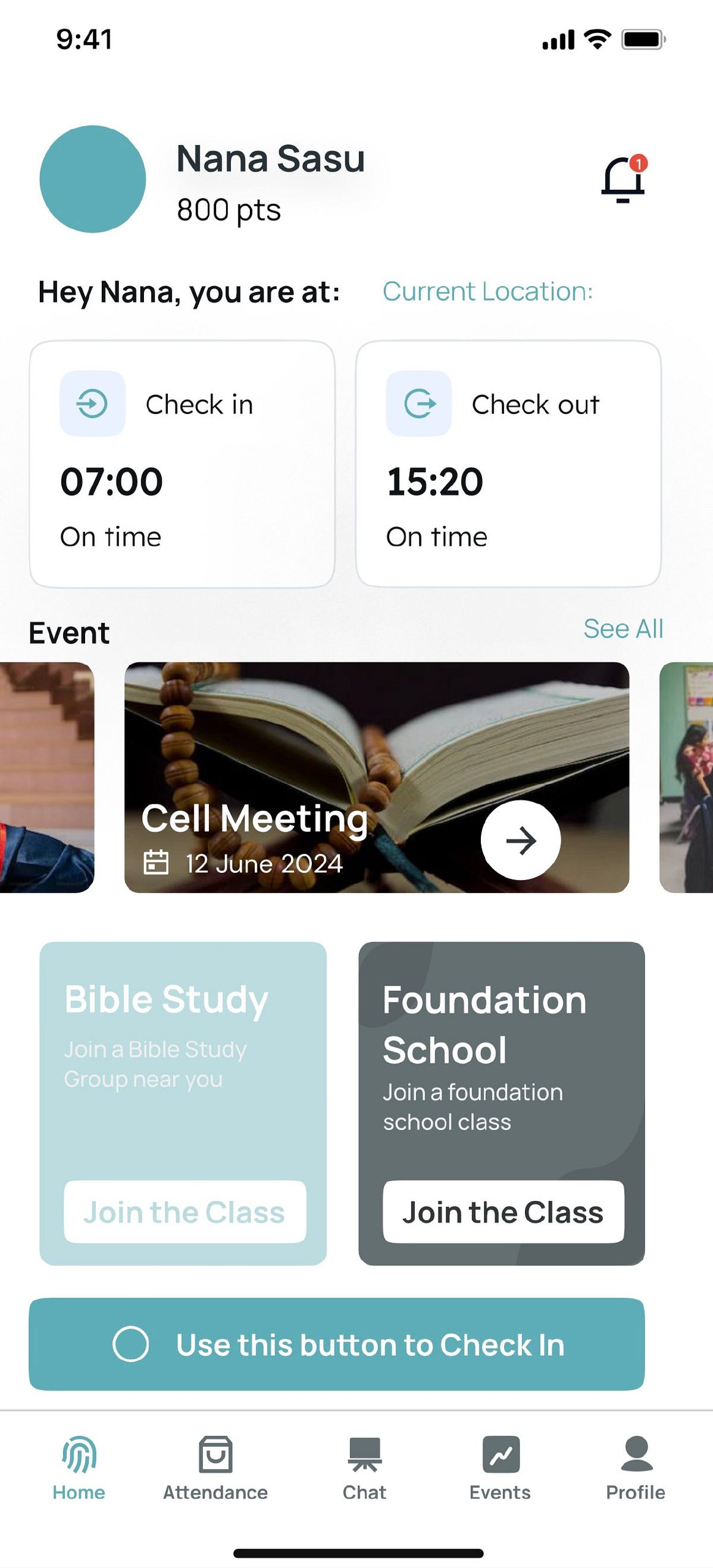Tap the arrow on Cell Meeting

coord(520,840)
